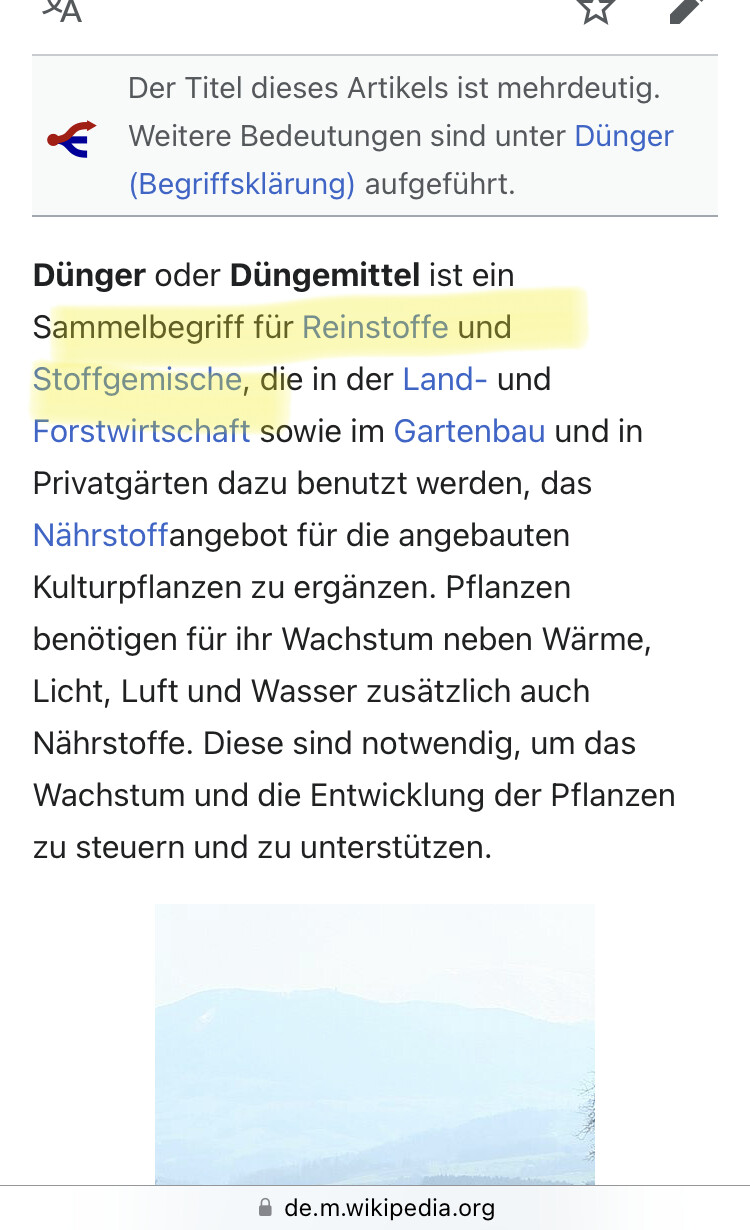
Task: Open the landscape image below the text
Action: [375, 1044]
